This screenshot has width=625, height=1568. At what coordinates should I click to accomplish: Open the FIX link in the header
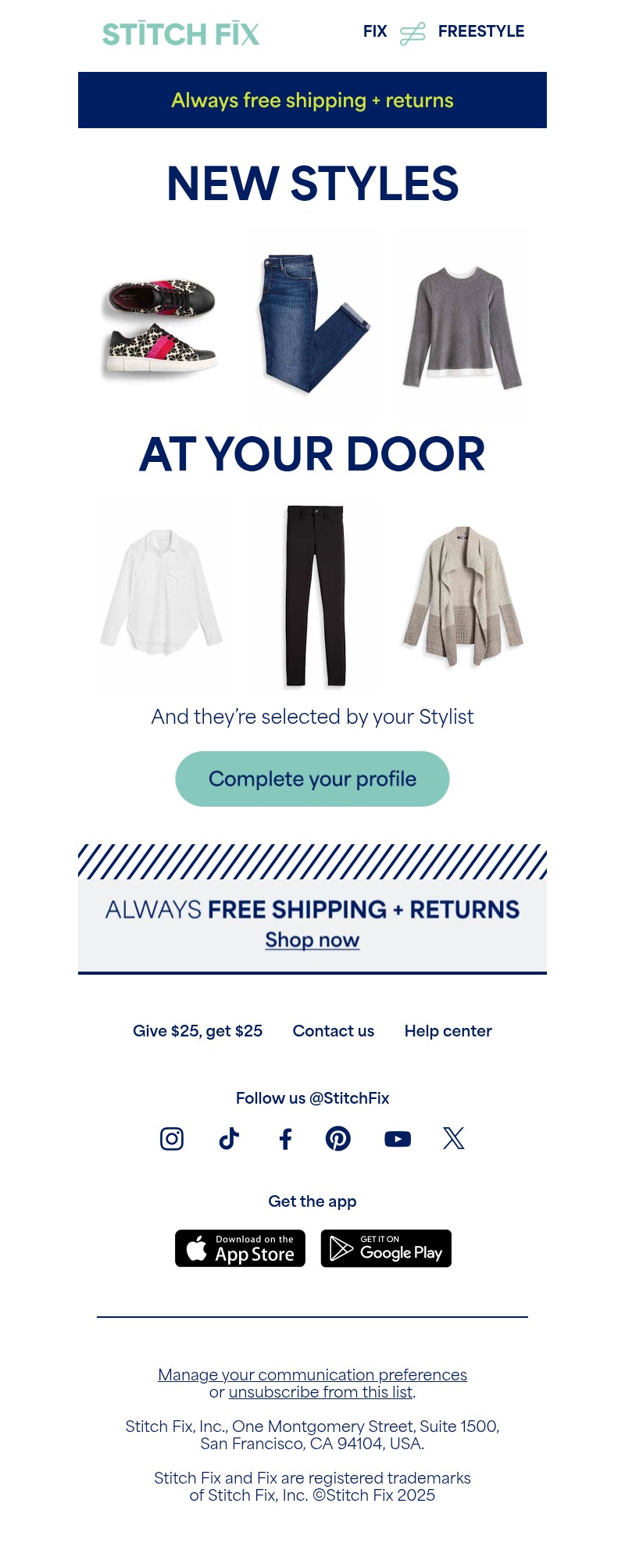(x=375, y=32)
